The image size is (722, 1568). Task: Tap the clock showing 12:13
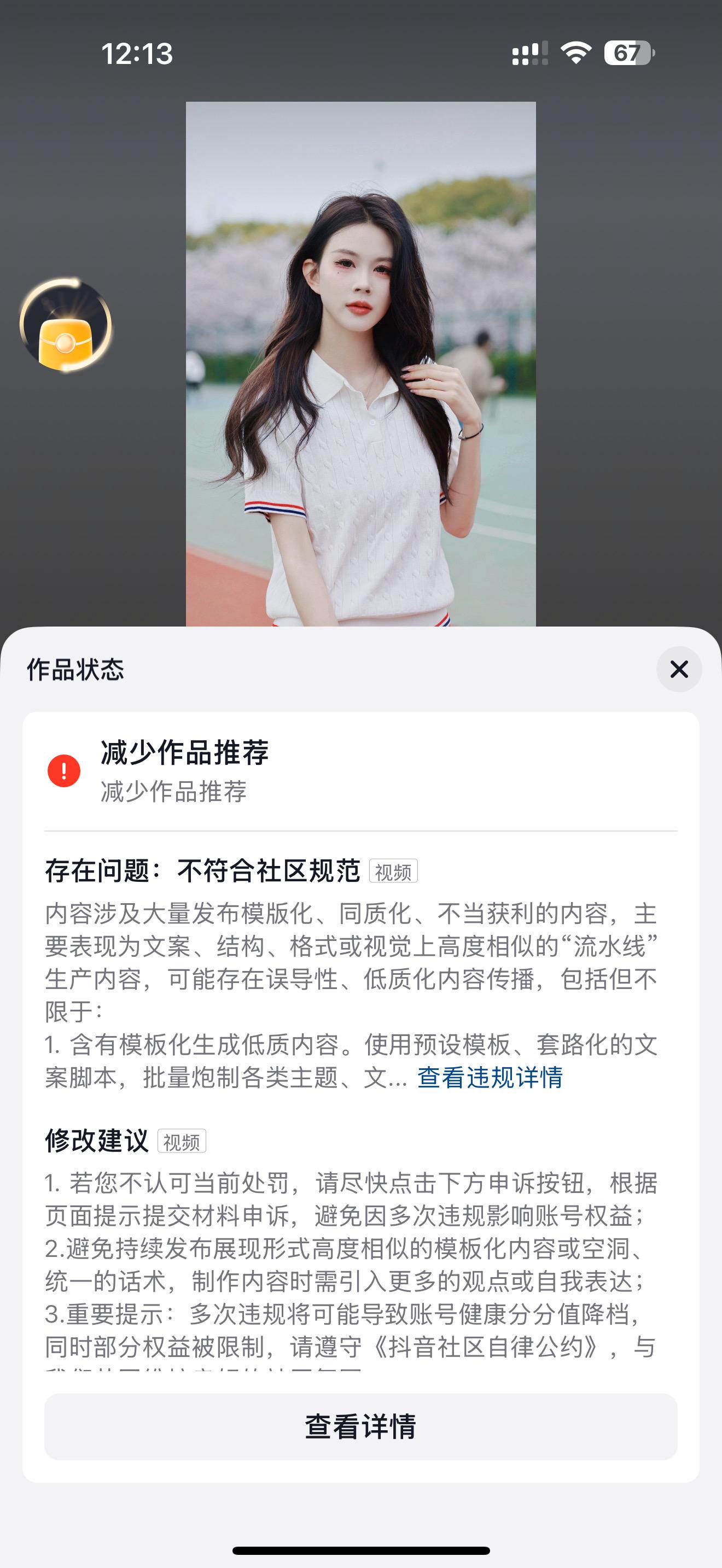coord(136,54)
